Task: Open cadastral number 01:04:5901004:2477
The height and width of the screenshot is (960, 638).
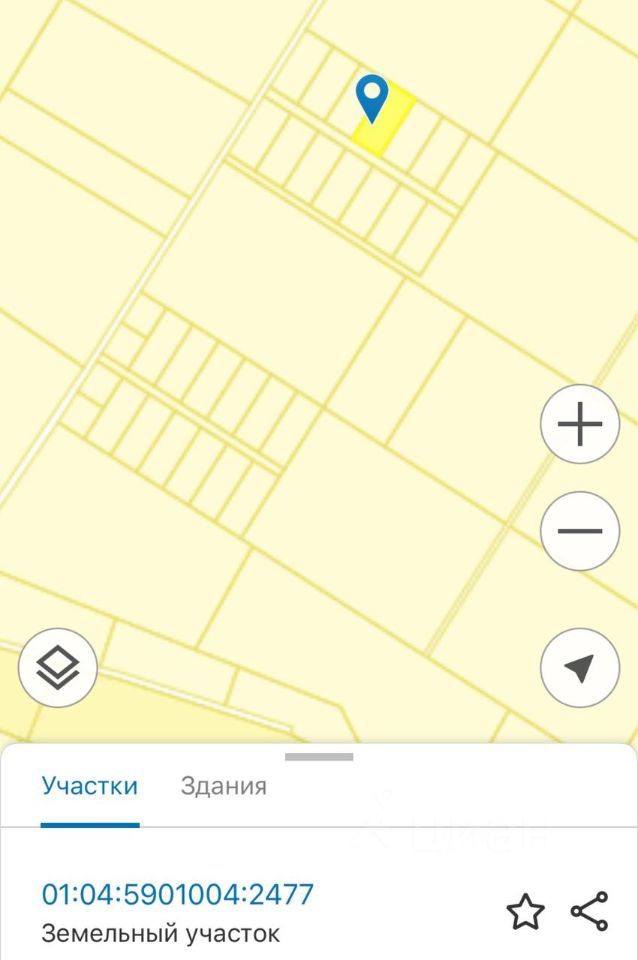Action: coord(177,893)
